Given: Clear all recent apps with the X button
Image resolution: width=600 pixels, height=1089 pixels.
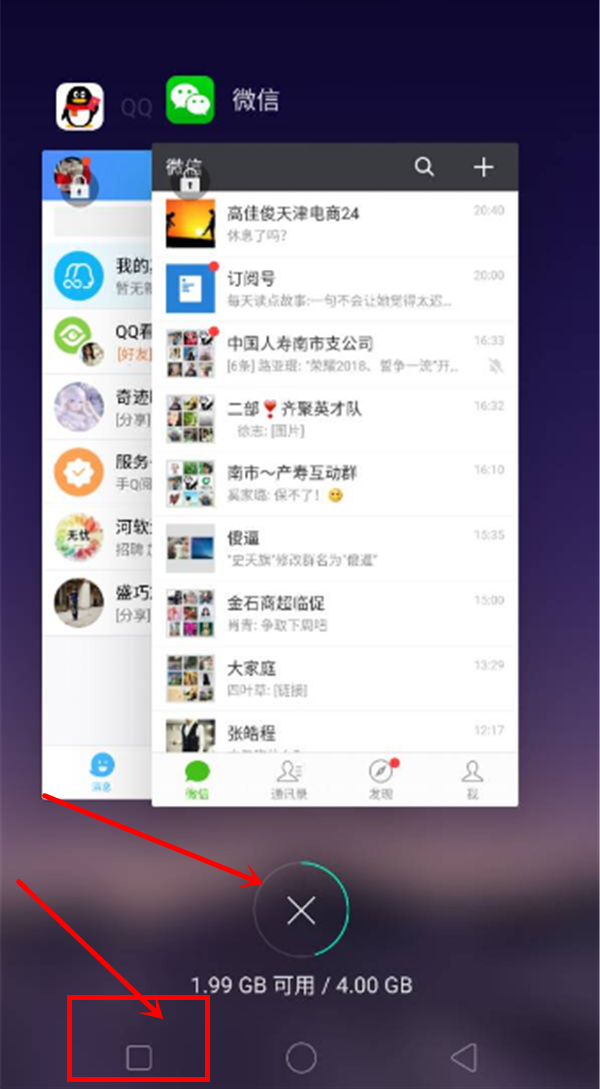Looking at the screenshot, I should tap(301, 910).
